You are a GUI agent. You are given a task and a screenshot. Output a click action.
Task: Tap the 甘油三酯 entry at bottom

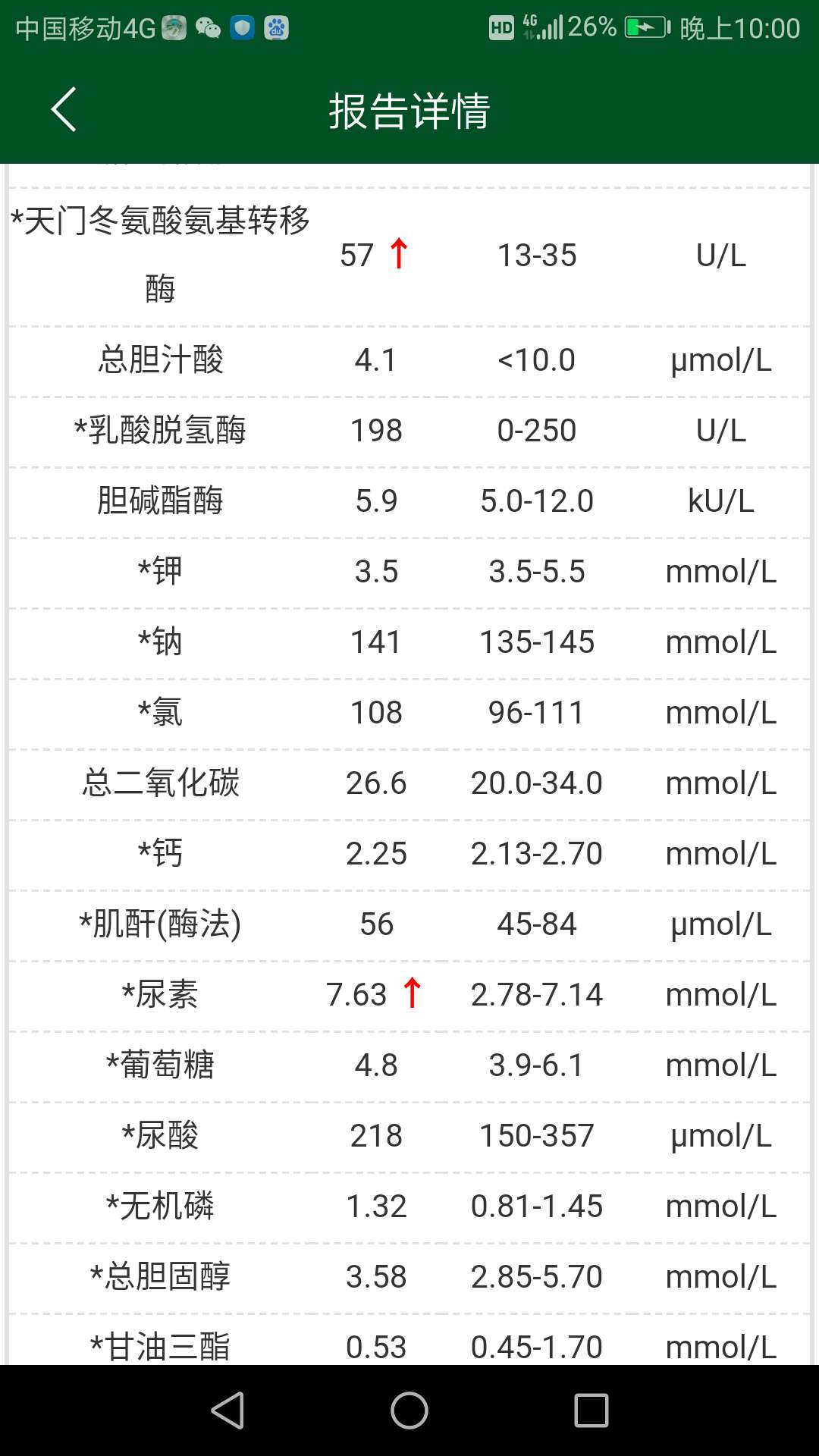[x=409, y=1346]
